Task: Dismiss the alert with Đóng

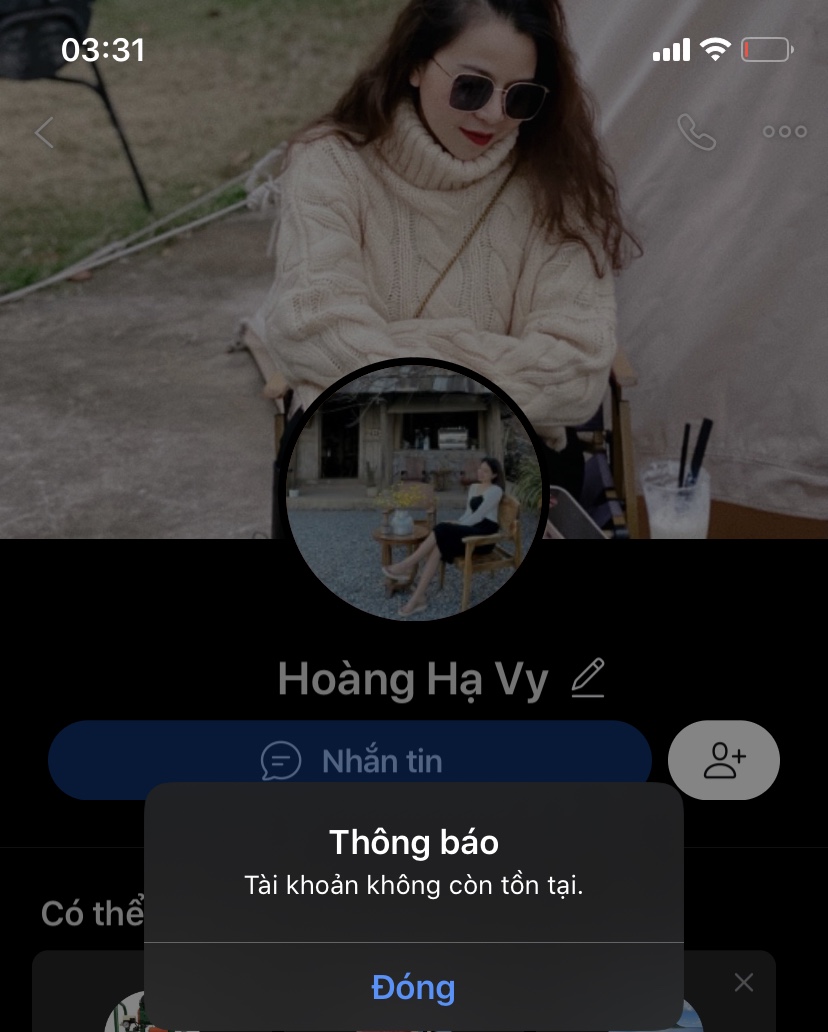Action: pos(413,988)
